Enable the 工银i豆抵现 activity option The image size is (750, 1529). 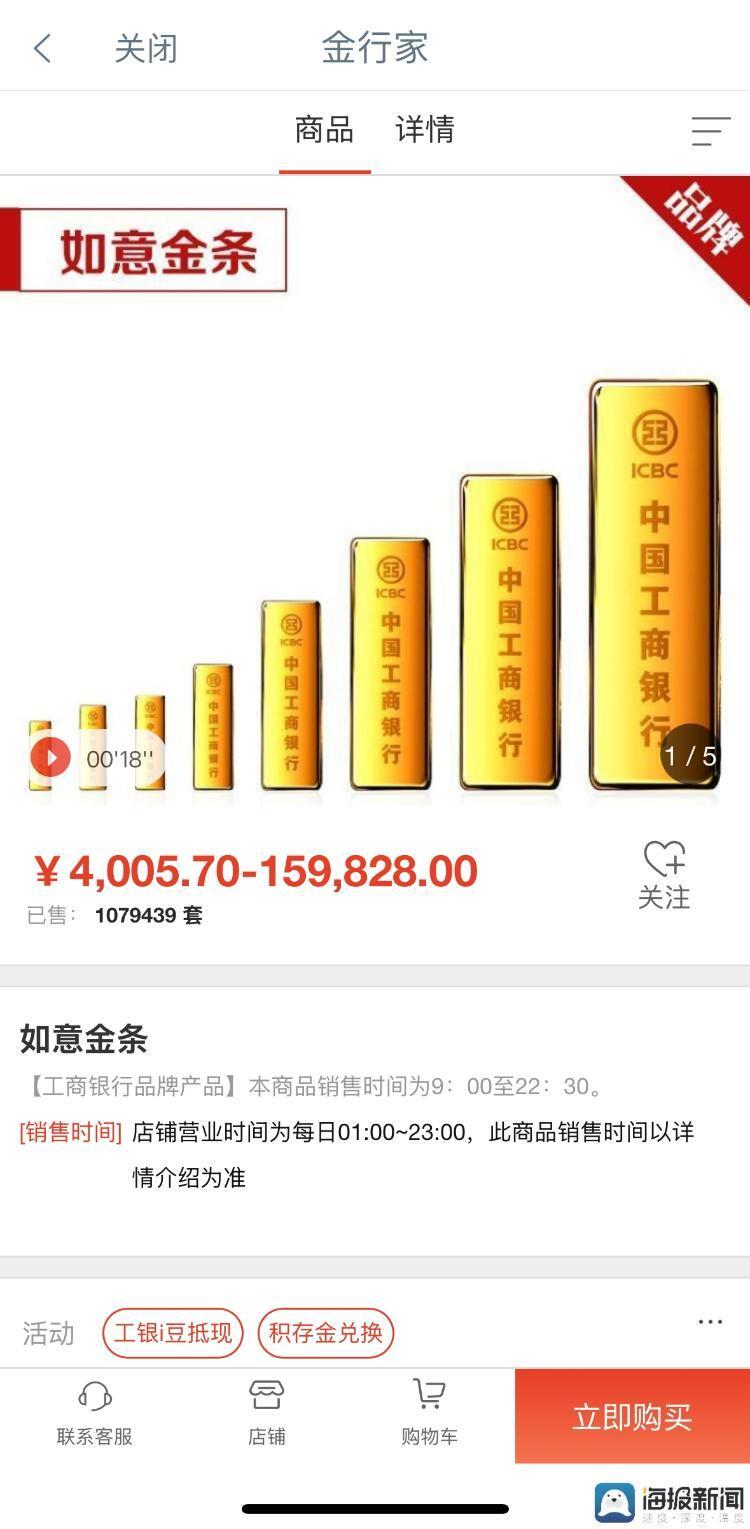(172, 1333)
